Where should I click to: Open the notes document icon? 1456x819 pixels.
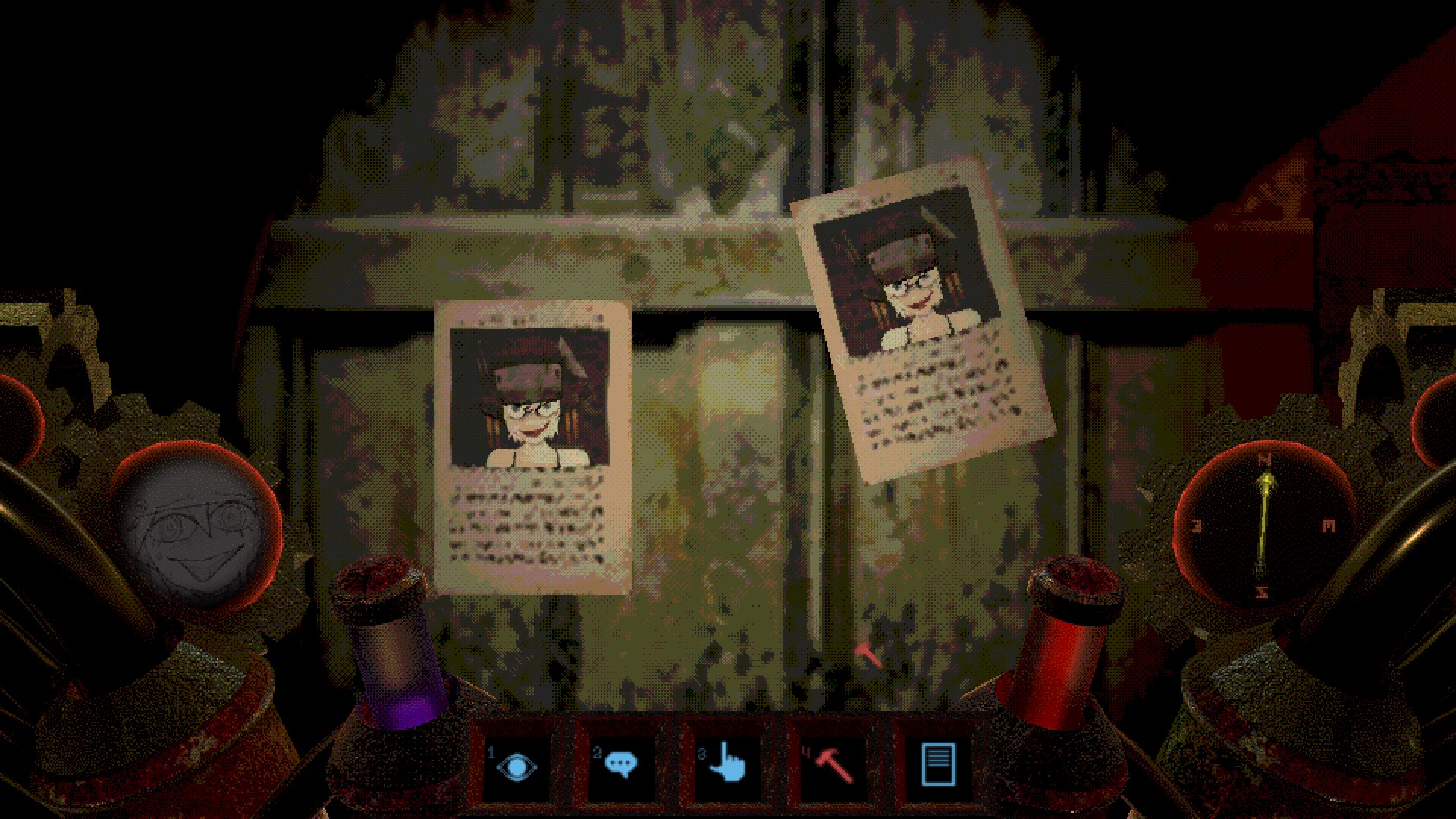pyautogui.click(x=939, y=765)
